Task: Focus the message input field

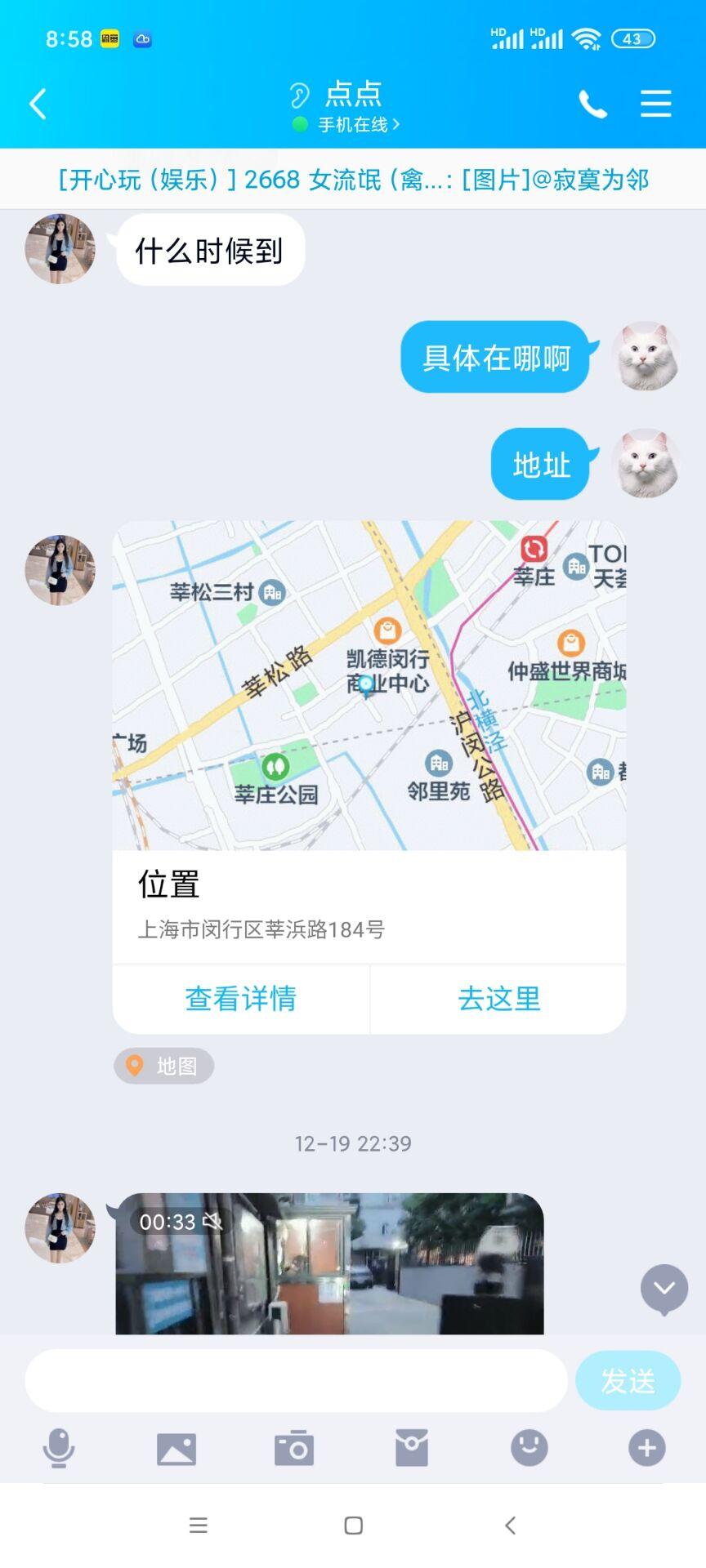Action: pyautogui.click(x=296, y=1380)
